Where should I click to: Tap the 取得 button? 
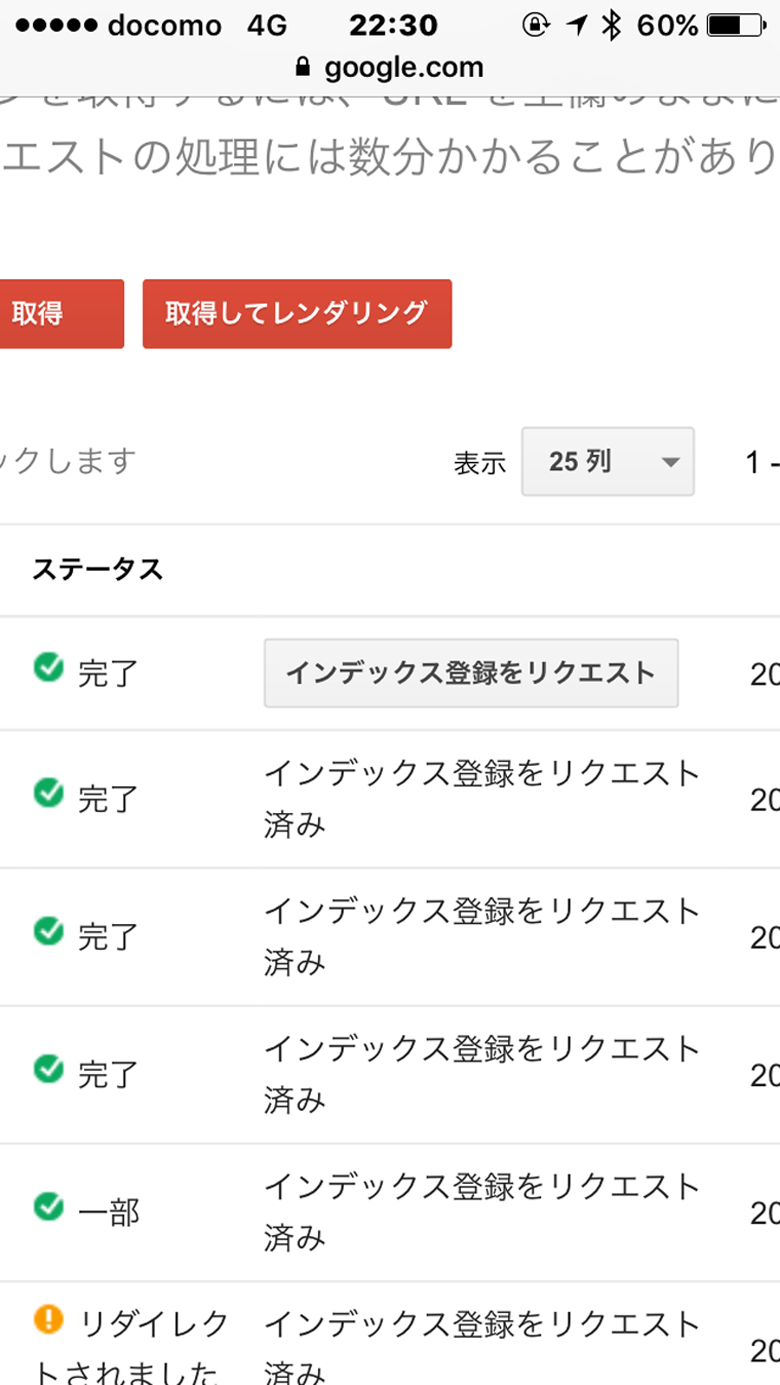pyautogui.click(x=60, y=314)
